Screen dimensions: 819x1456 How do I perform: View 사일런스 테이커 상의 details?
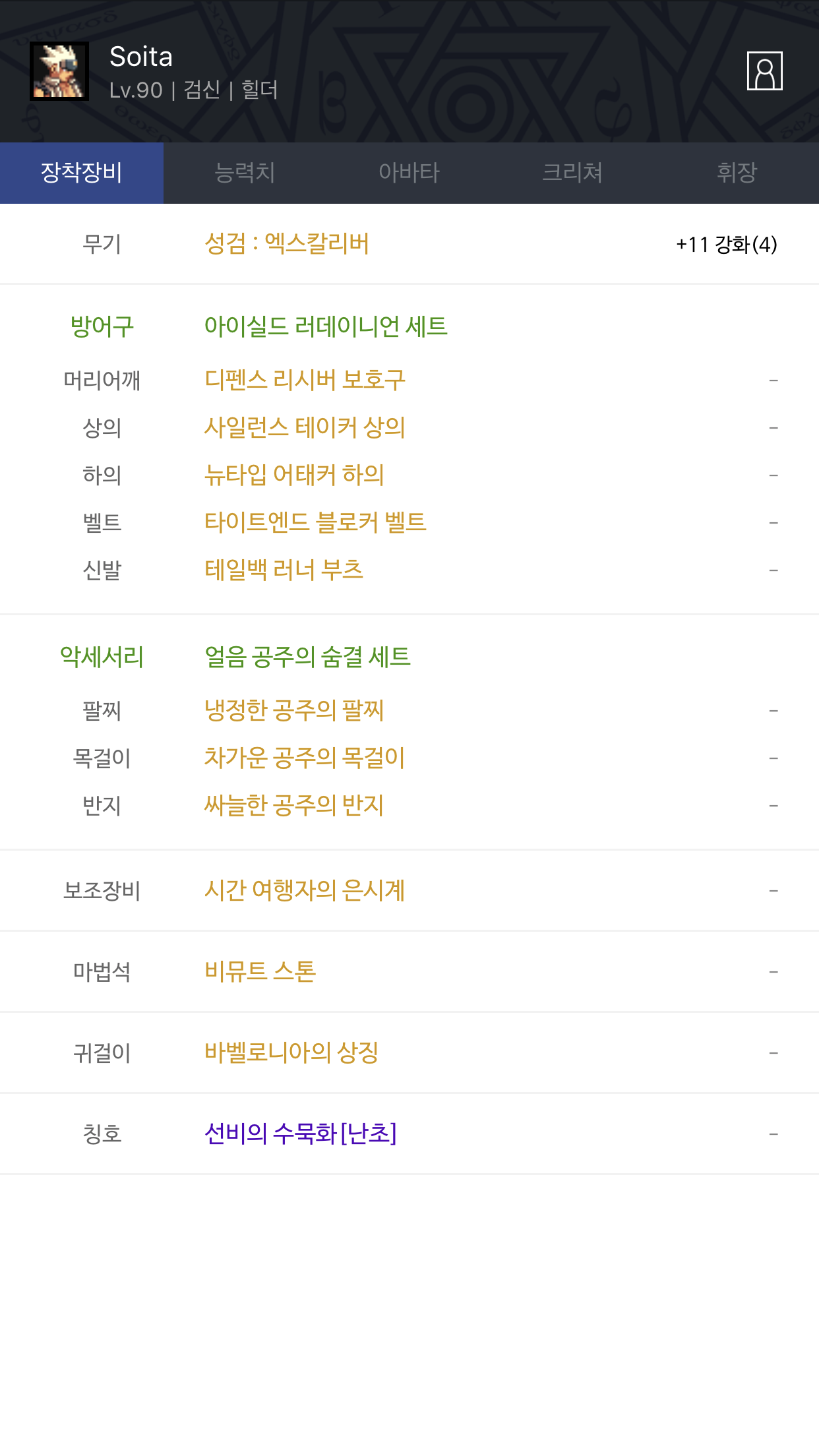[305, 427]
